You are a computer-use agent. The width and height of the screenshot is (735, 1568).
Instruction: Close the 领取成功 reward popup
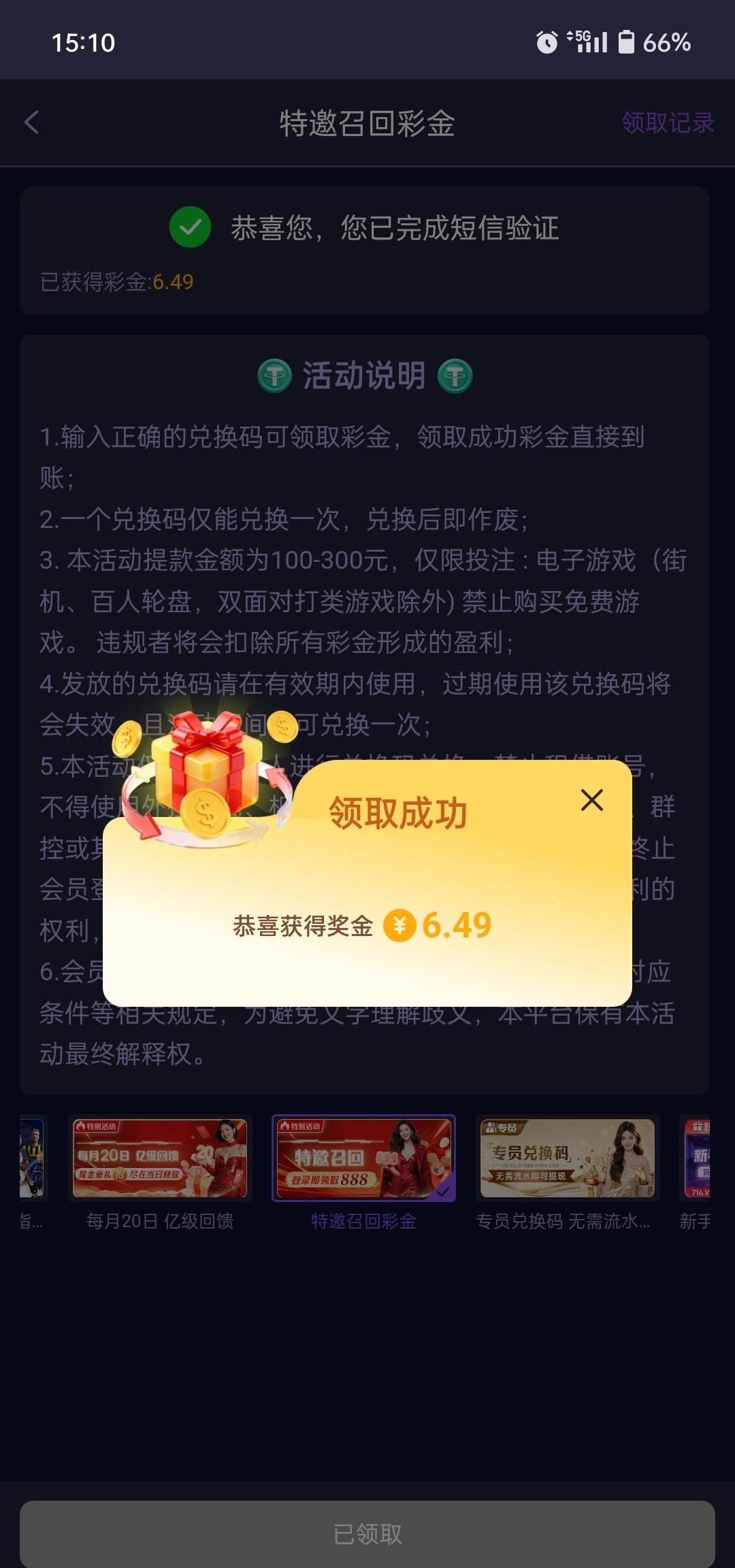(x=591, y=800)
